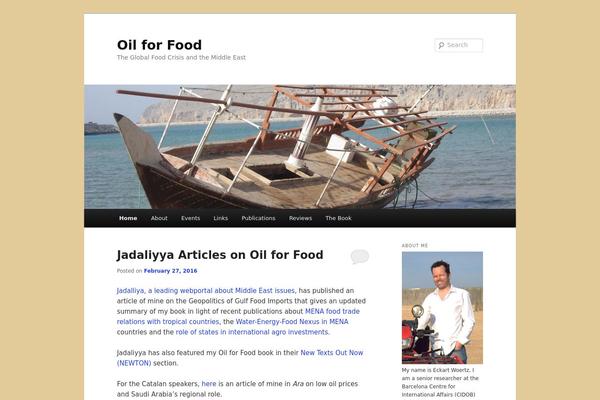View the Publications page

[258, 218]
